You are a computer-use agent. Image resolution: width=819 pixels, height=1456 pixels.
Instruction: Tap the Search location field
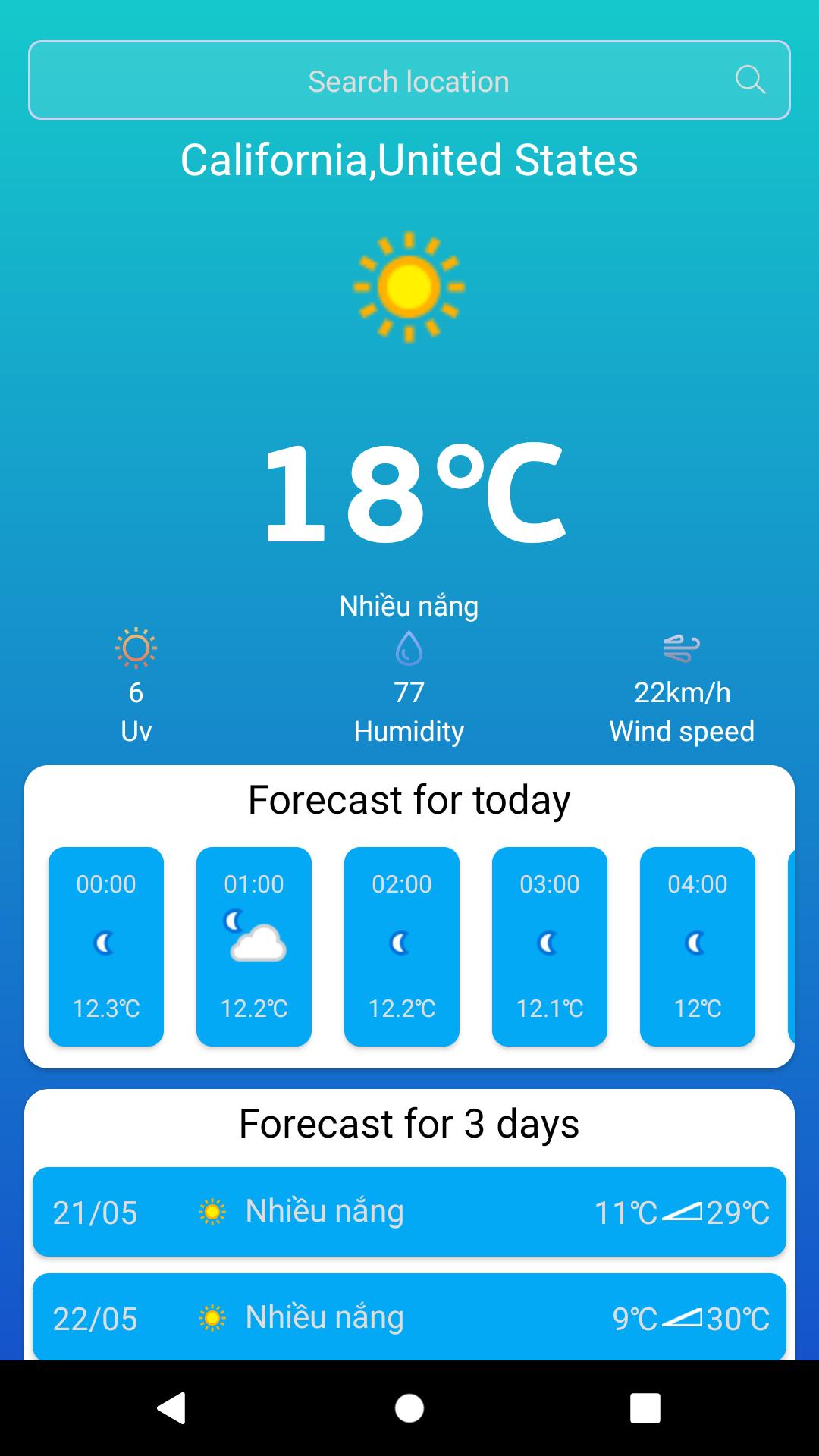coord(379,80)
